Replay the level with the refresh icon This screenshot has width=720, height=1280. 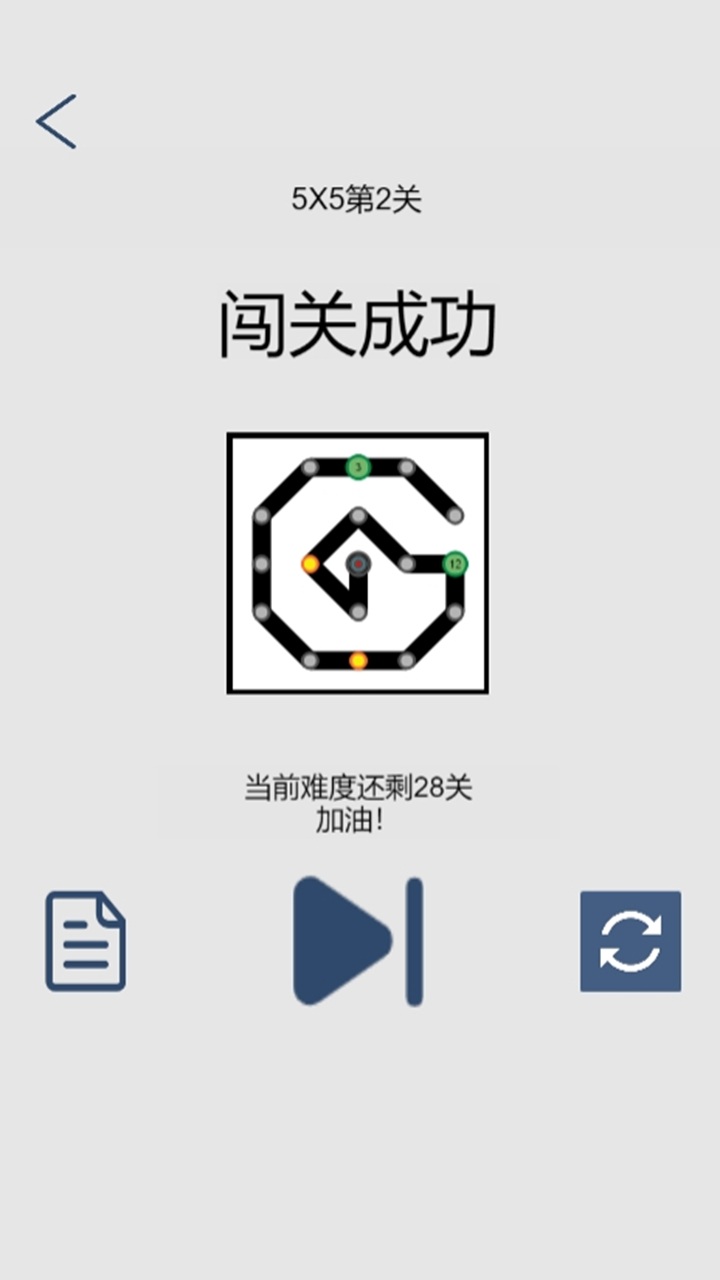630,940
